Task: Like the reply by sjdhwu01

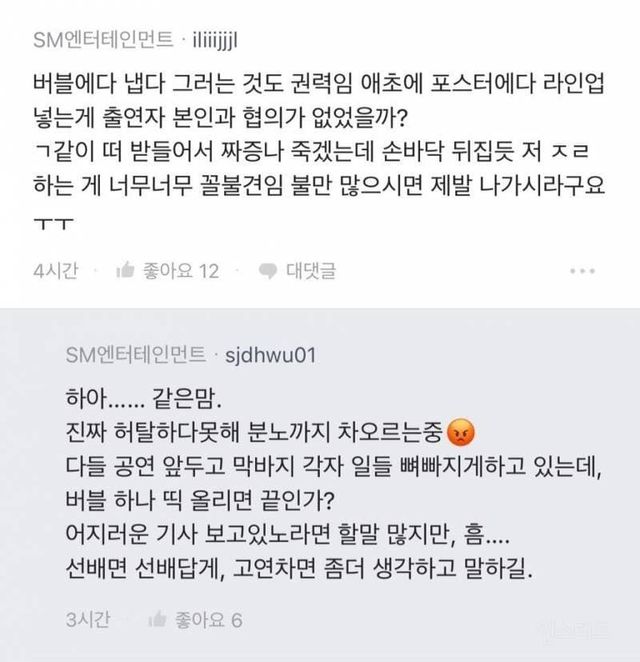Action: point(195,620)
